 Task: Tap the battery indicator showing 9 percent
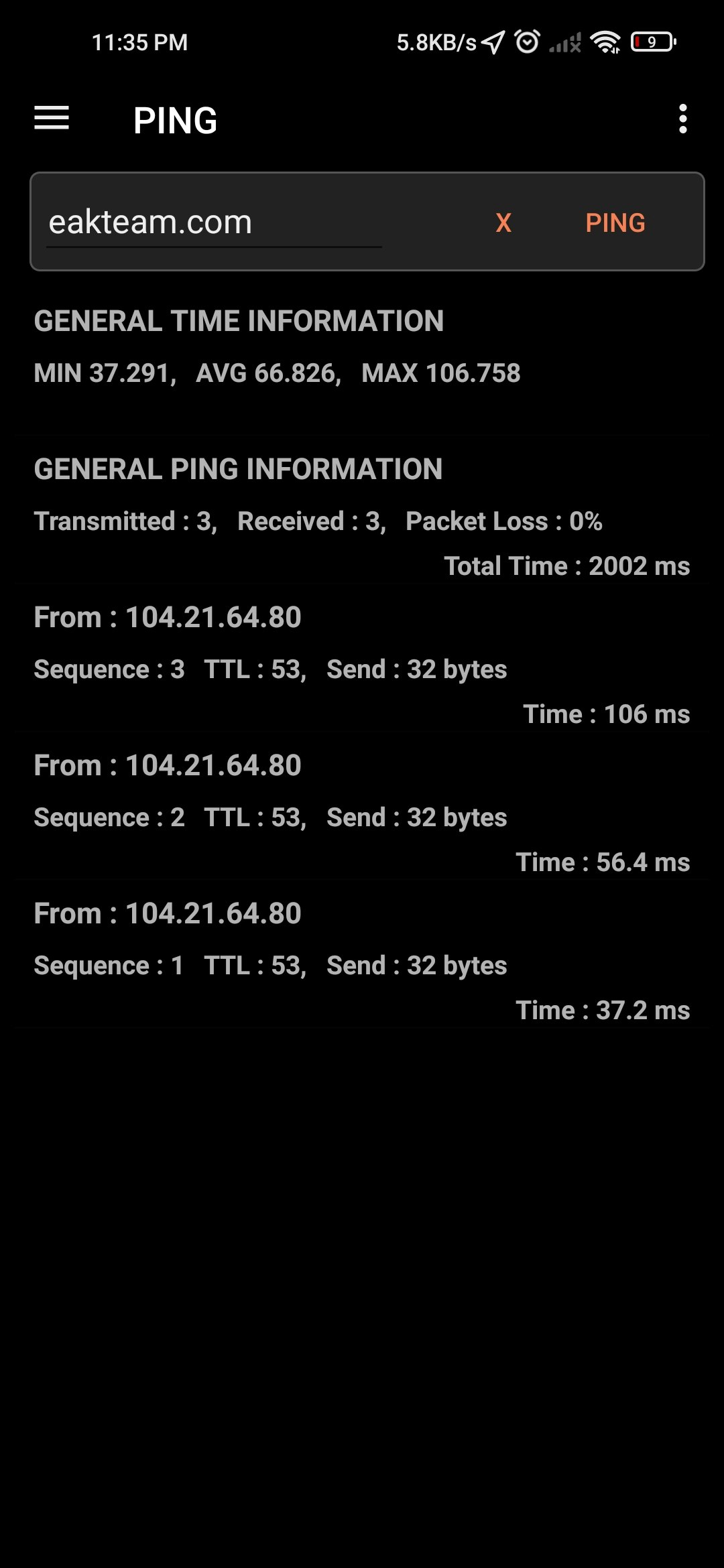click(x=652, y=42)
